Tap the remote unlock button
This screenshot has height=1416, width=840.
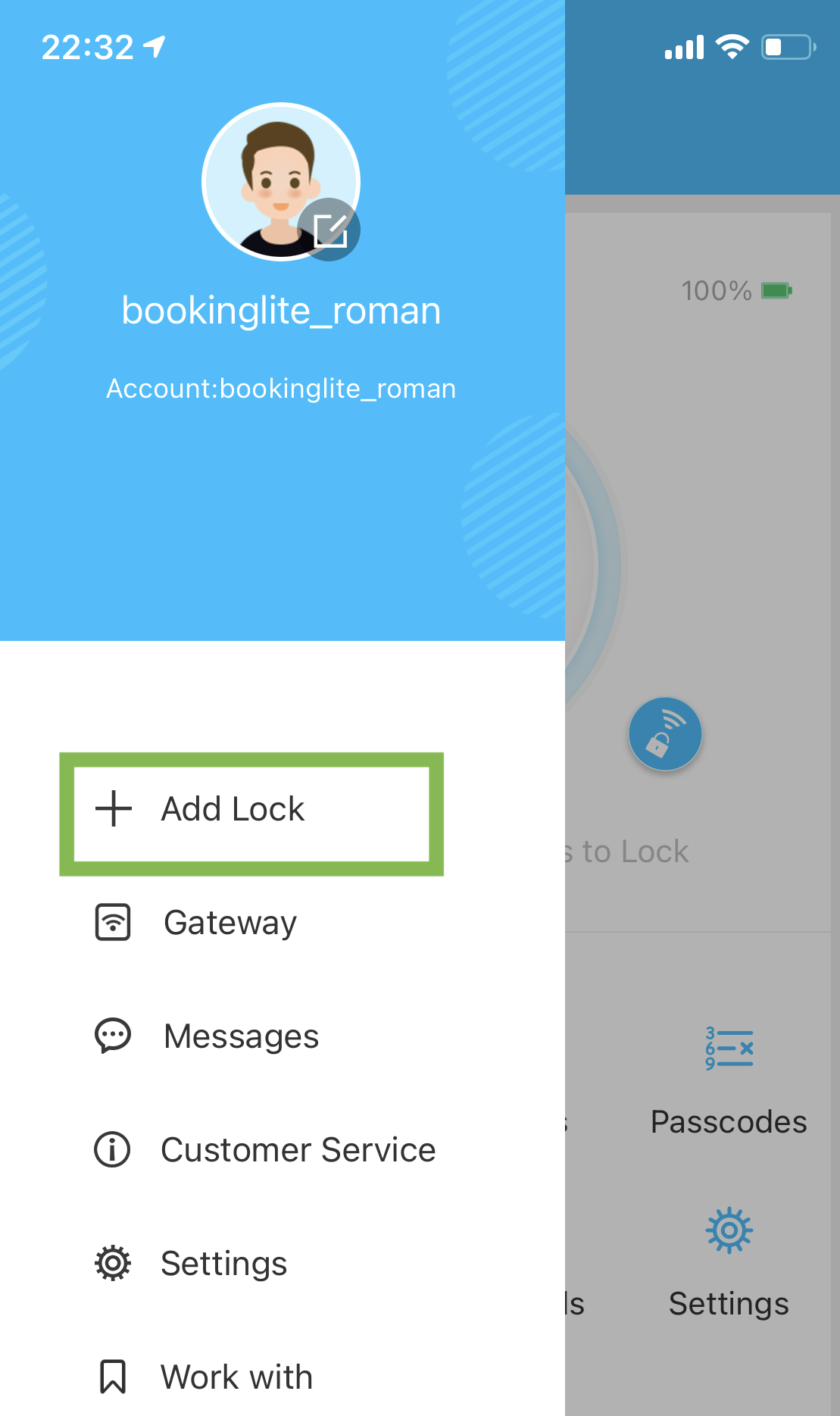click(665, 733)
